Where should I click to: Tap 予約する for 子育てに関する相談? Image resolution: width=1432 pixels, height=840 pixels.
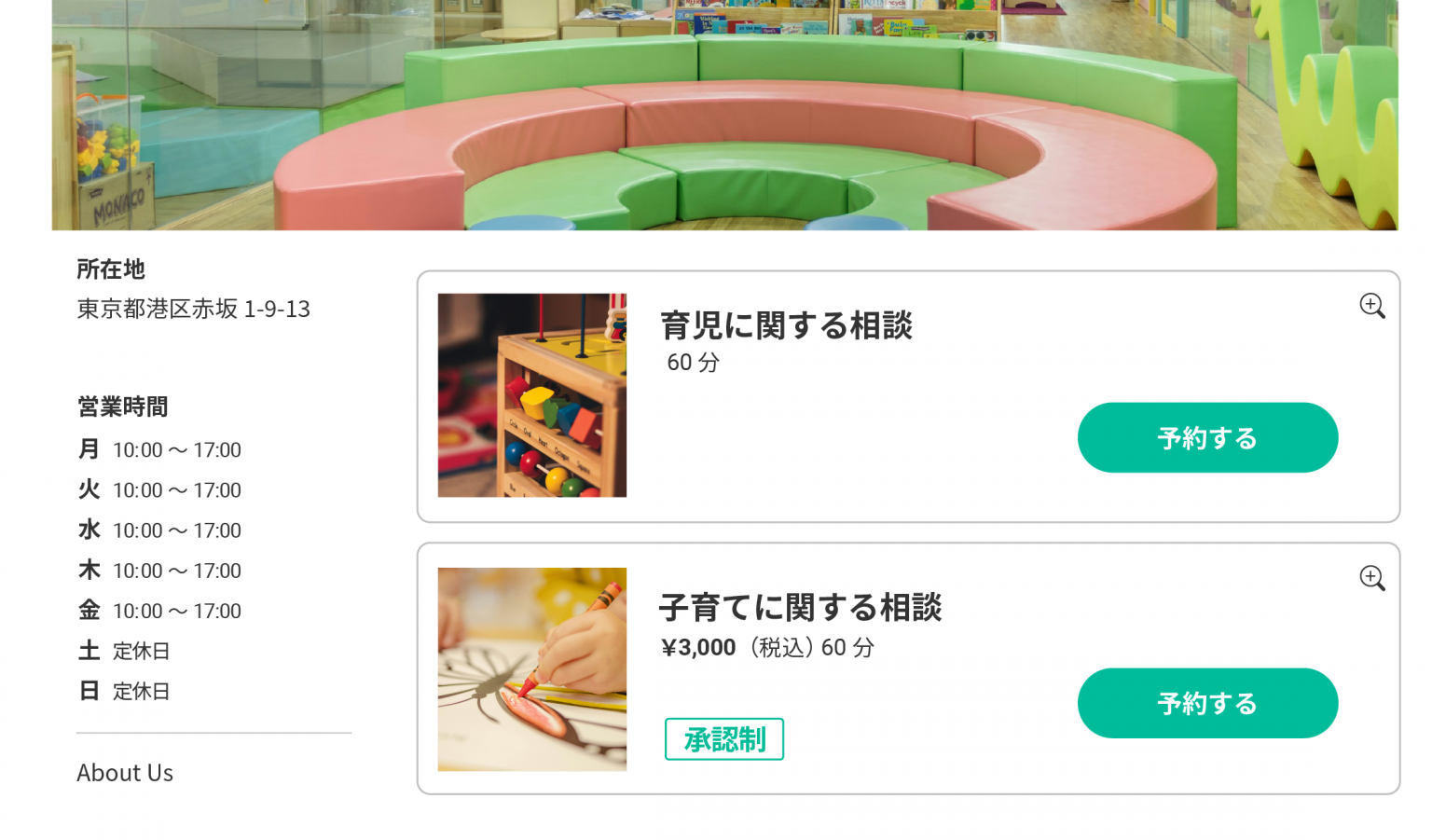click(1207, 703)
